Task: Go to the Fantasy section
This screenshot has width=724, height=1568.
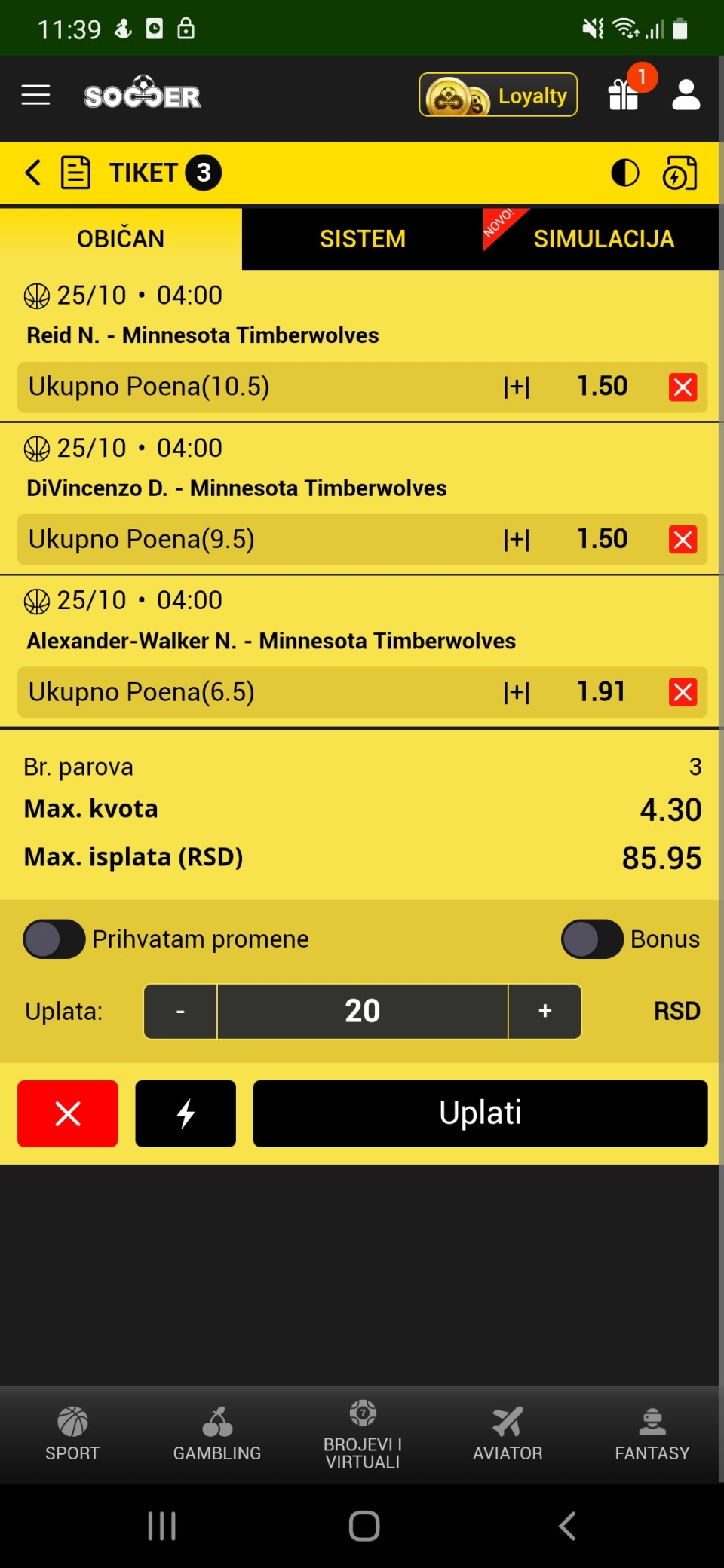Action: coord(652,1434)
